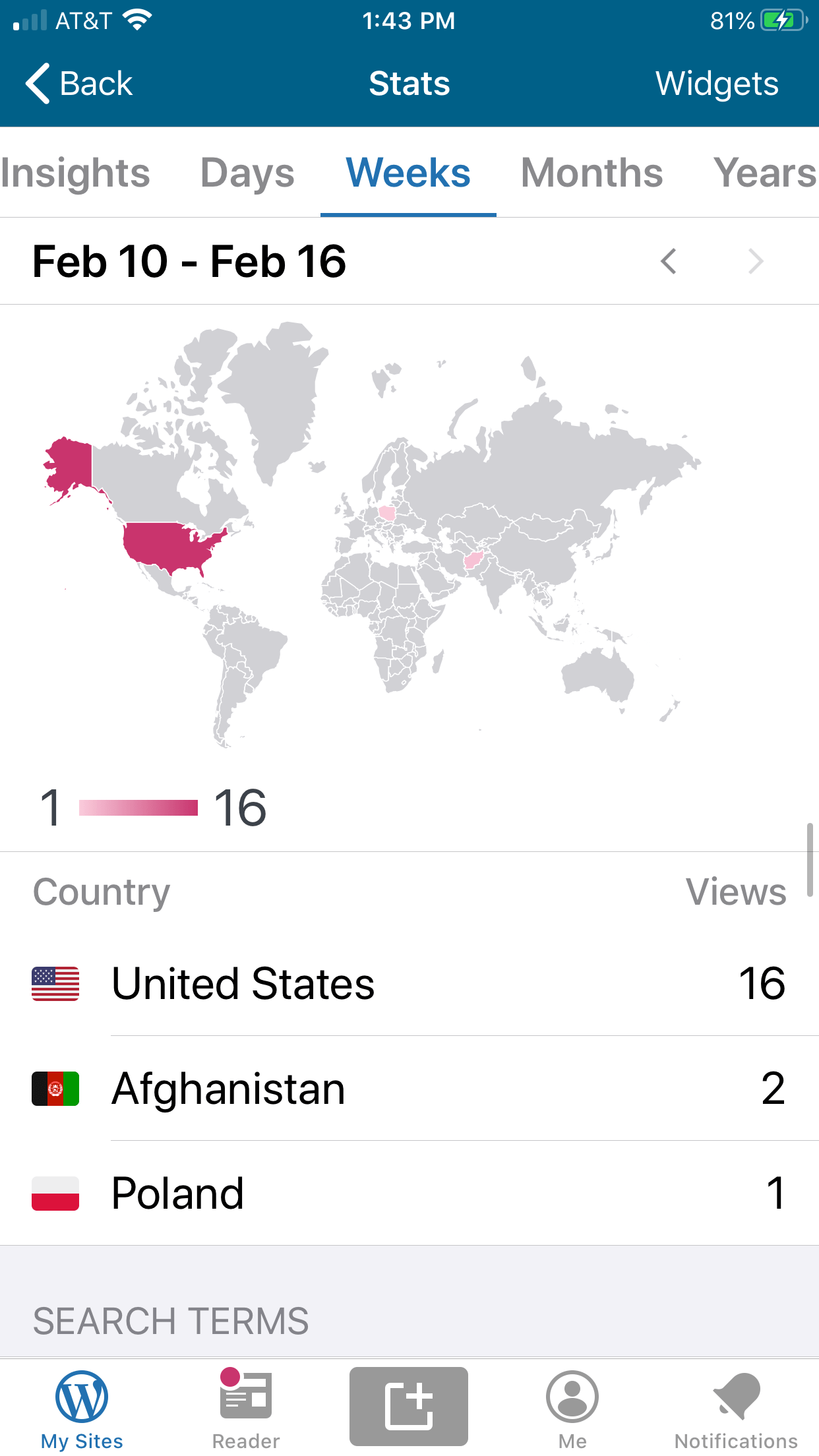Screen dimensions: 819x1456
Task: Create a new post
Action: point(409,1406)
